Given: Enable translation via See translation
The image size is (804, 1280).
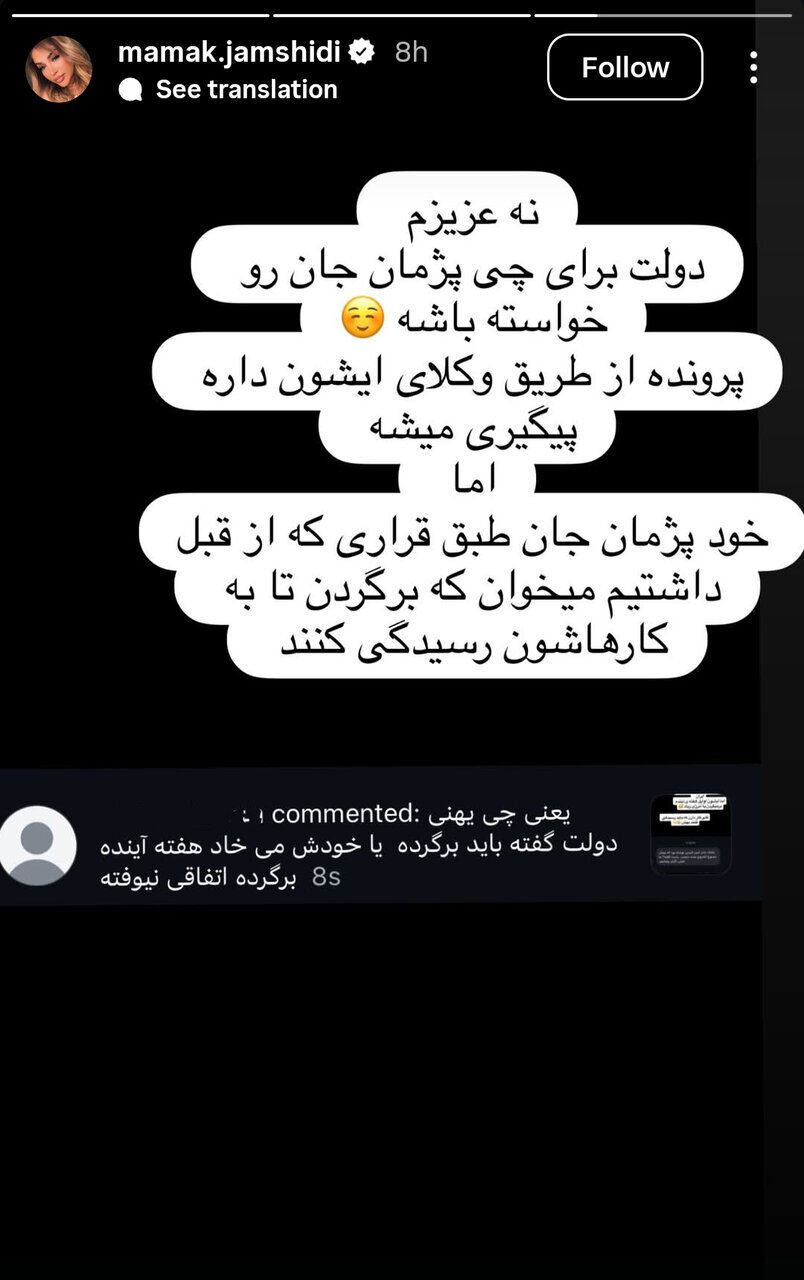Looking at the screenshot, I should [244, 90].
